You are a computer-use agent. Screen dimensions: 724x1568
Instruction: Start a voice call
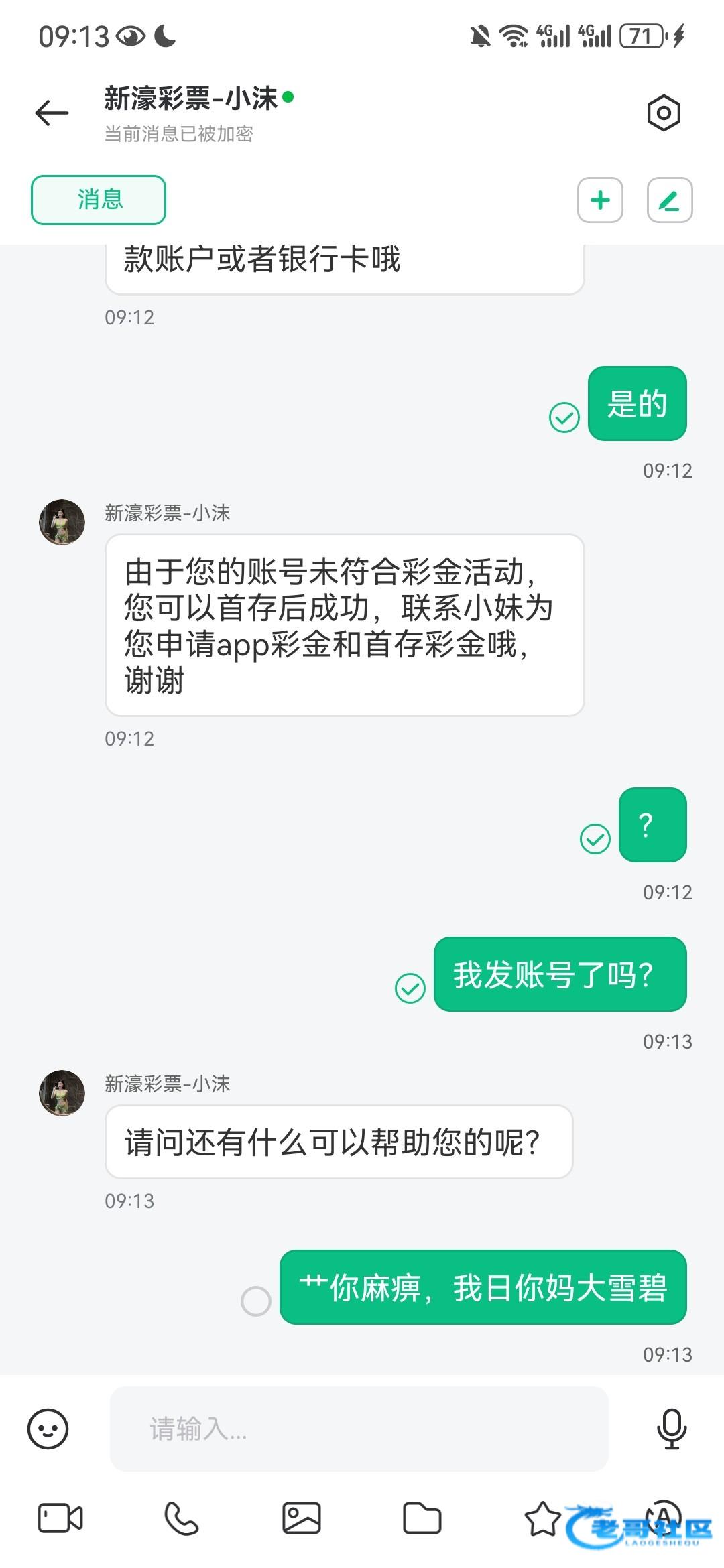[181, 1518]
